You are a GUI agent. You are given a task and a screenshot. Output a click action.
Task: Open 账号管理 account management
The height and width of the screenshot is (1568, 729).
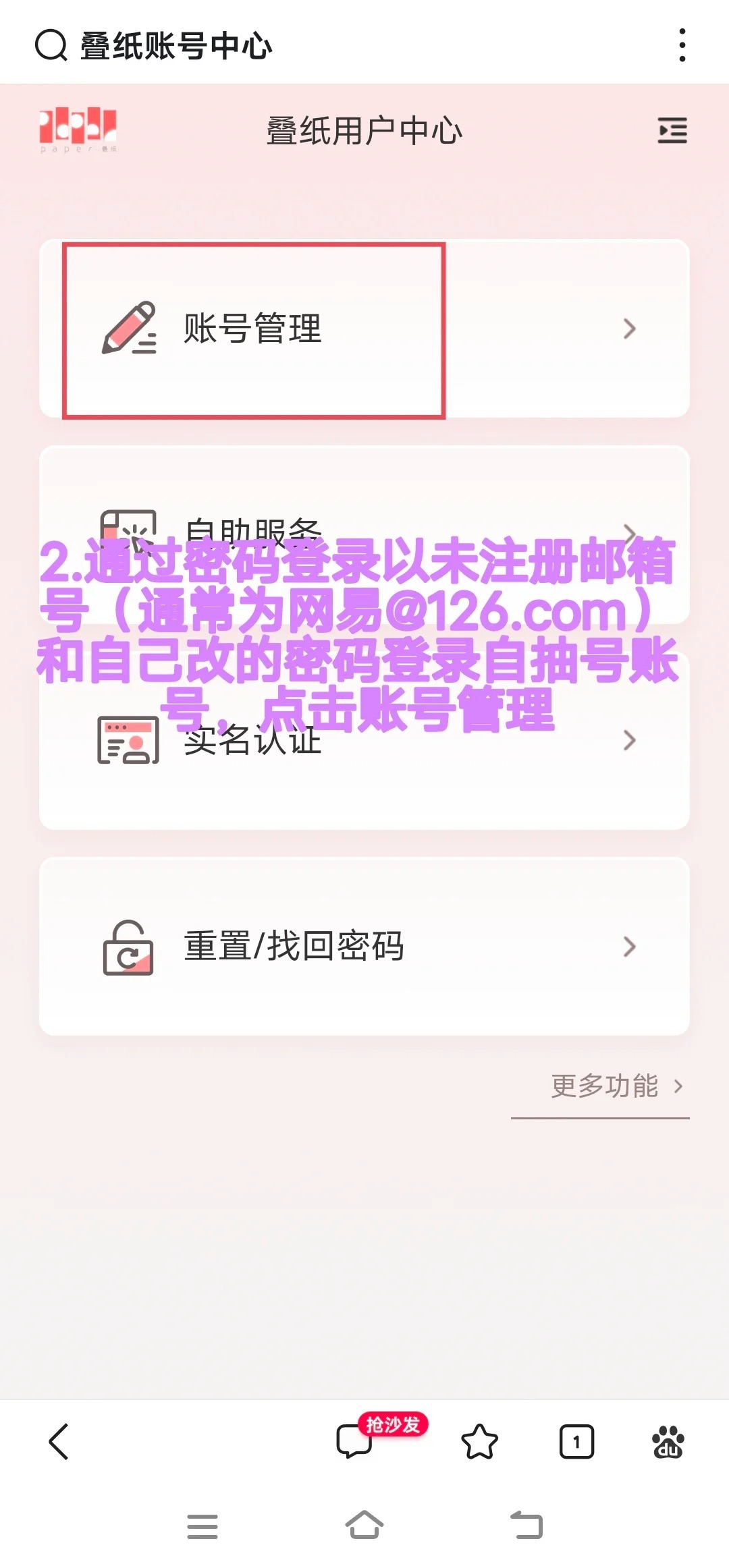(364, 329)
